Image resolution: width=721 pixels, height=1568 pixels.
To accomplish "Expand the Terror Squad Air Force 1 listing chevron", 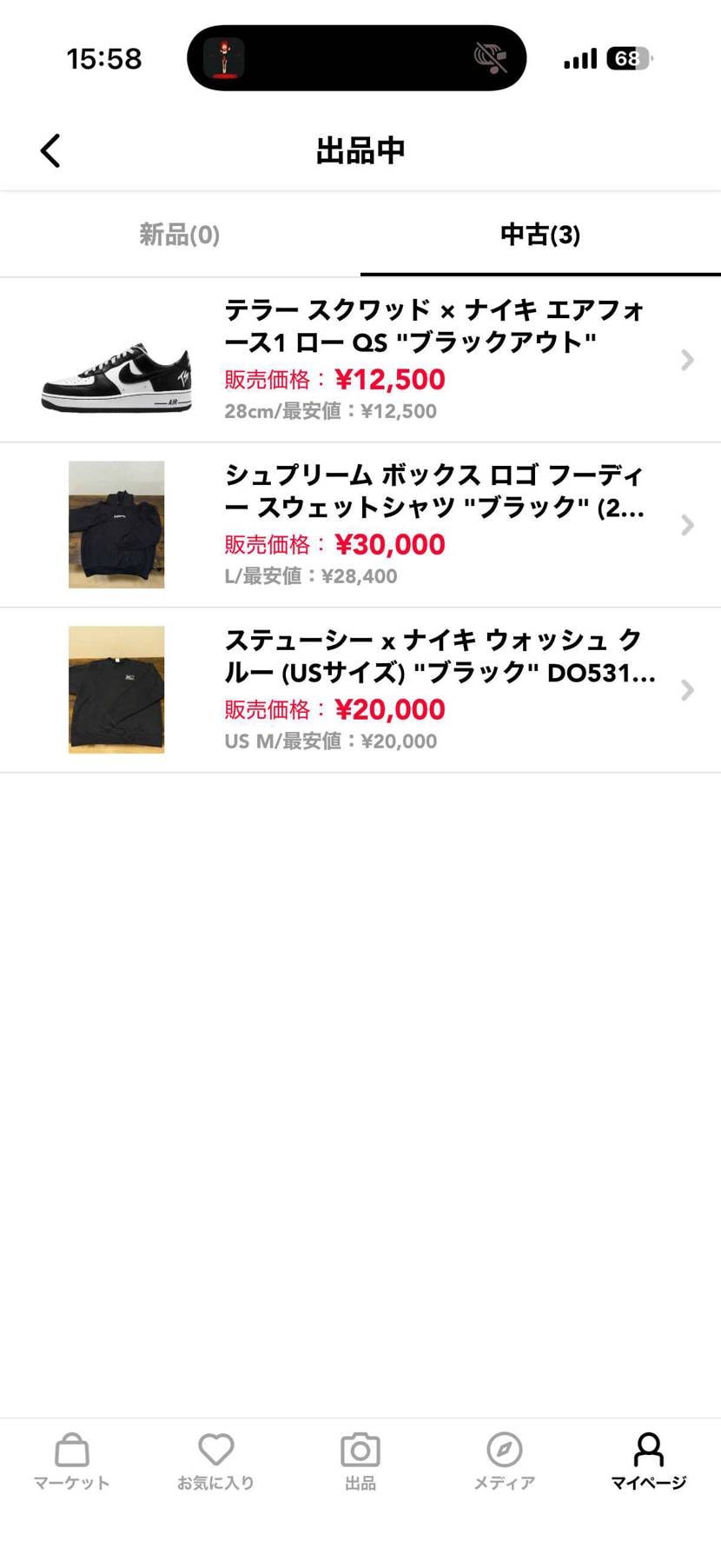I will [x=686, y=359].
